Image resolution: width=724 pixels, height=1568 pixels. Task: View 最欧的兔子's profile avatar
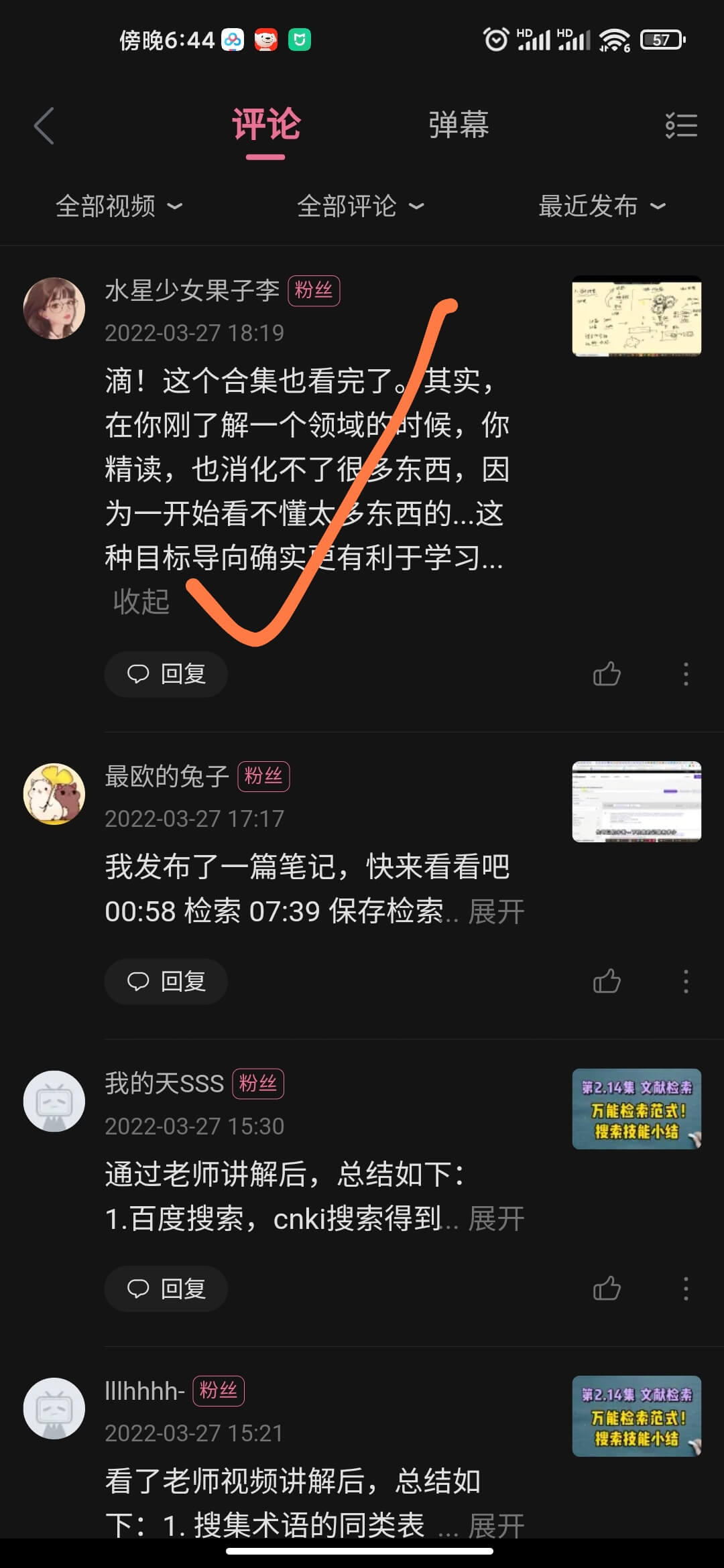tap(54, 794)
